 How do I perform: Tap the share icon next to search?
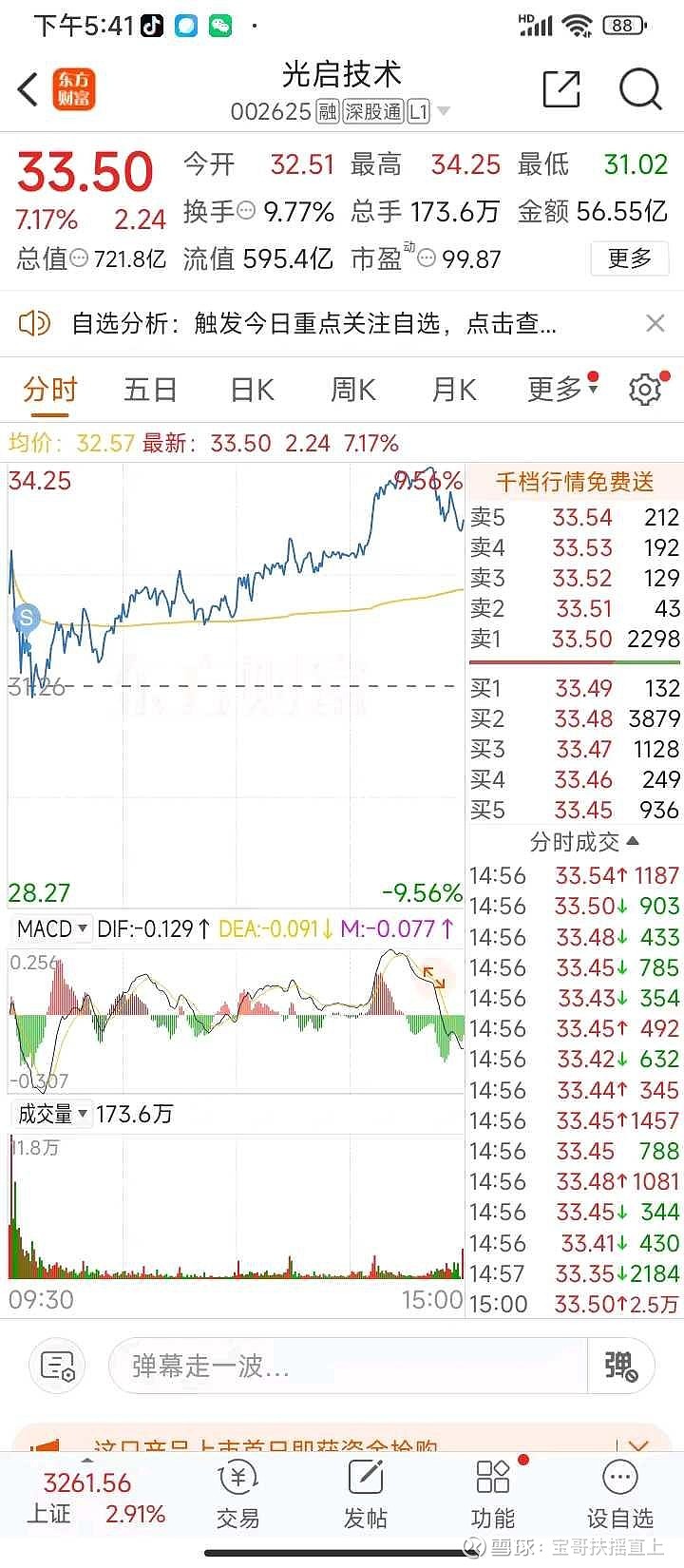(x=561, y=88)
